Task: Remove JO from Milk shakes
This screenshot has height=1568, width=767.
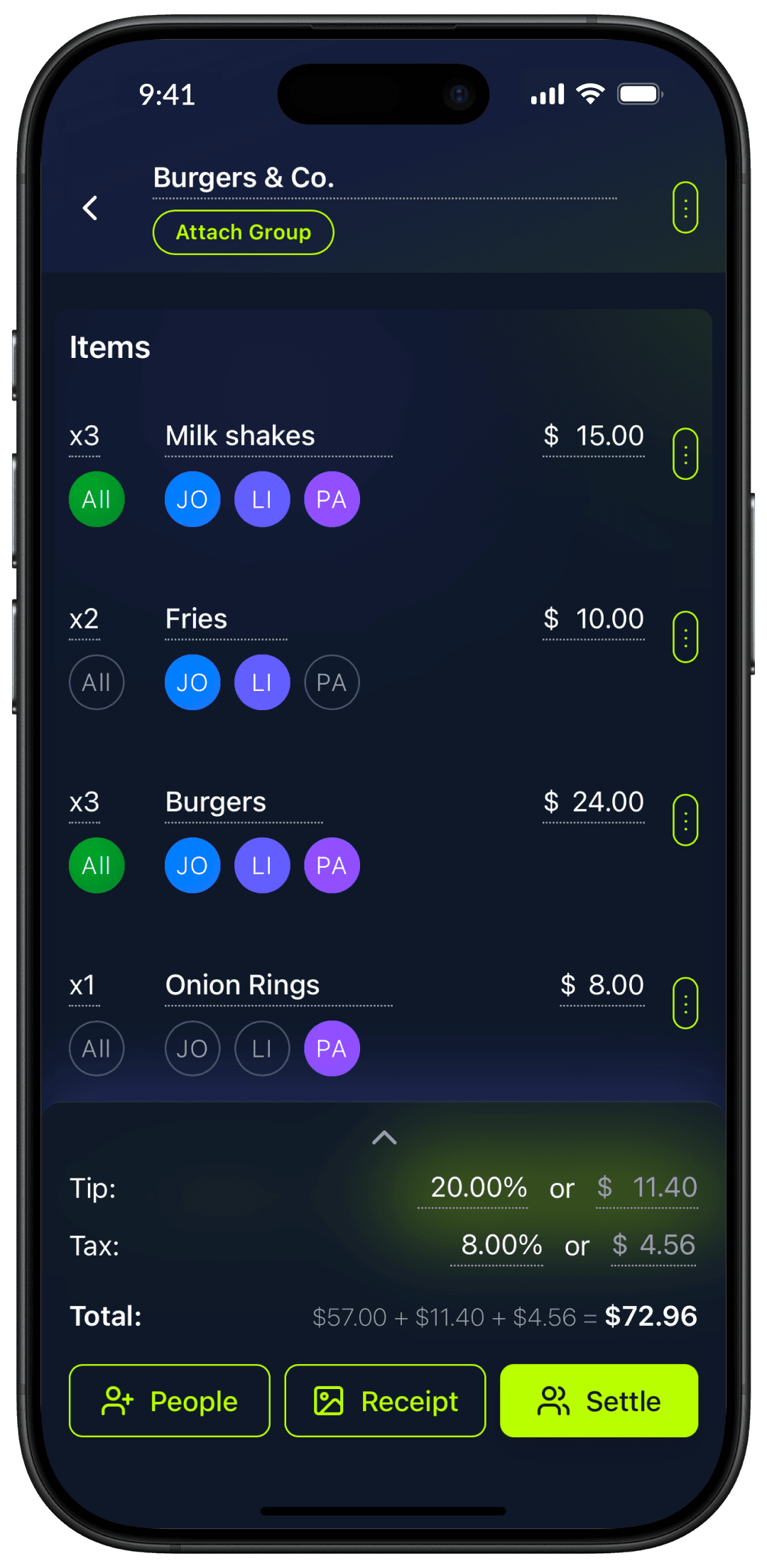Action: pos(192,499)
